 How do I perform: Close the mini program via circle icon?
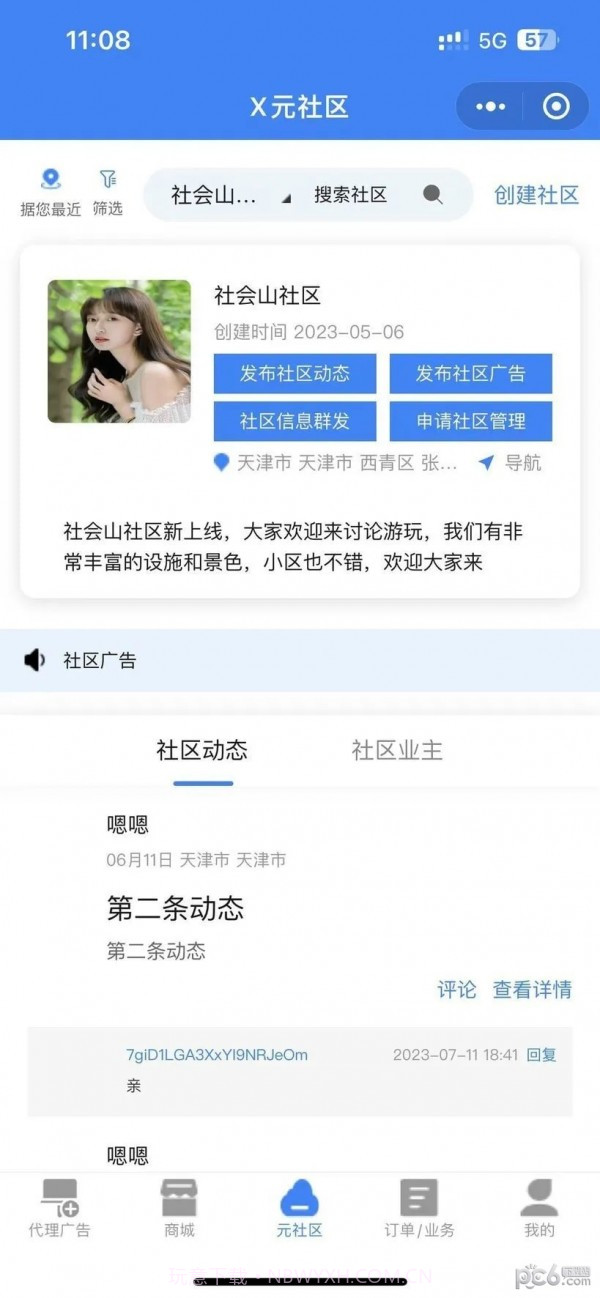click(555, 106)
